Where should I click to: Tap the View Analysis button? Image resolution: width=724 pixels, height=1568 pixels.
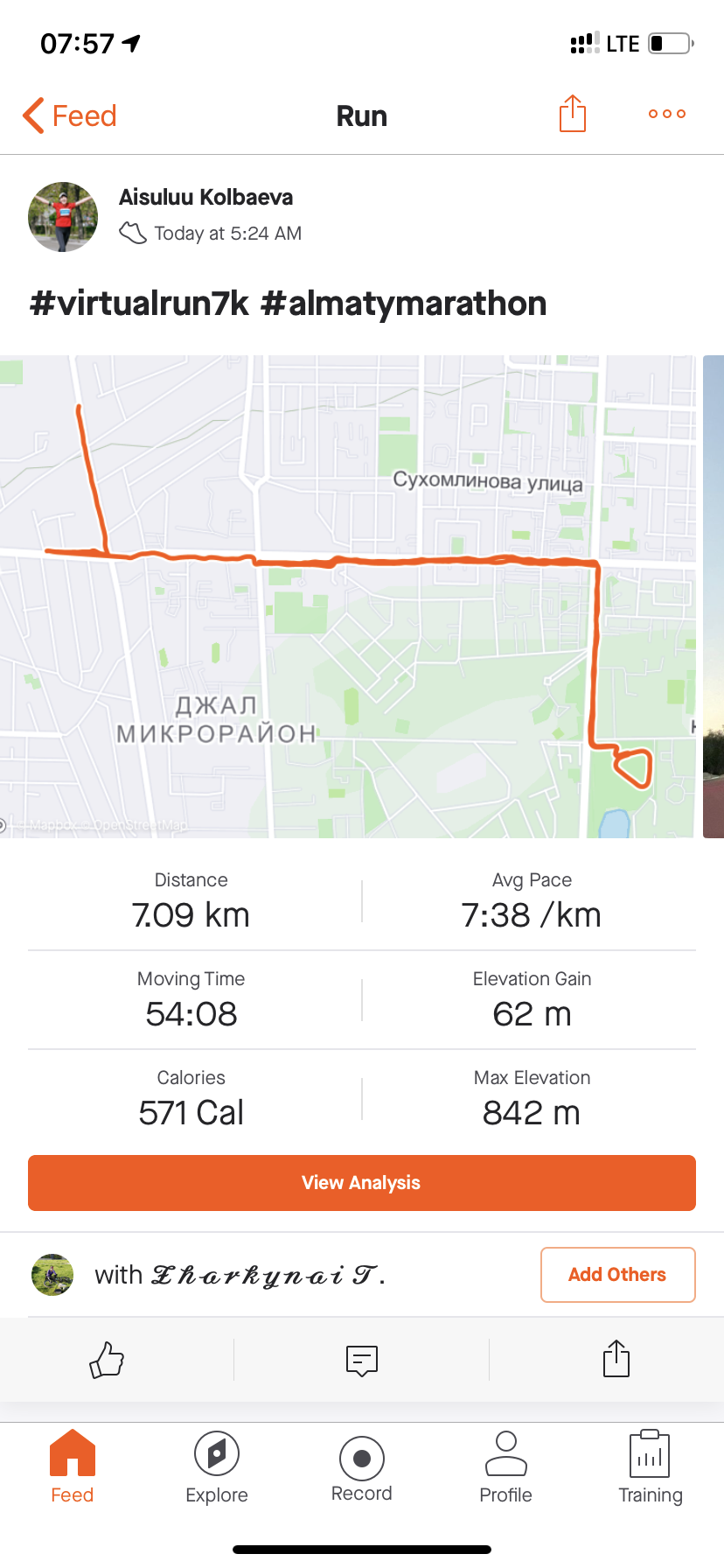tap(361, 1183)
